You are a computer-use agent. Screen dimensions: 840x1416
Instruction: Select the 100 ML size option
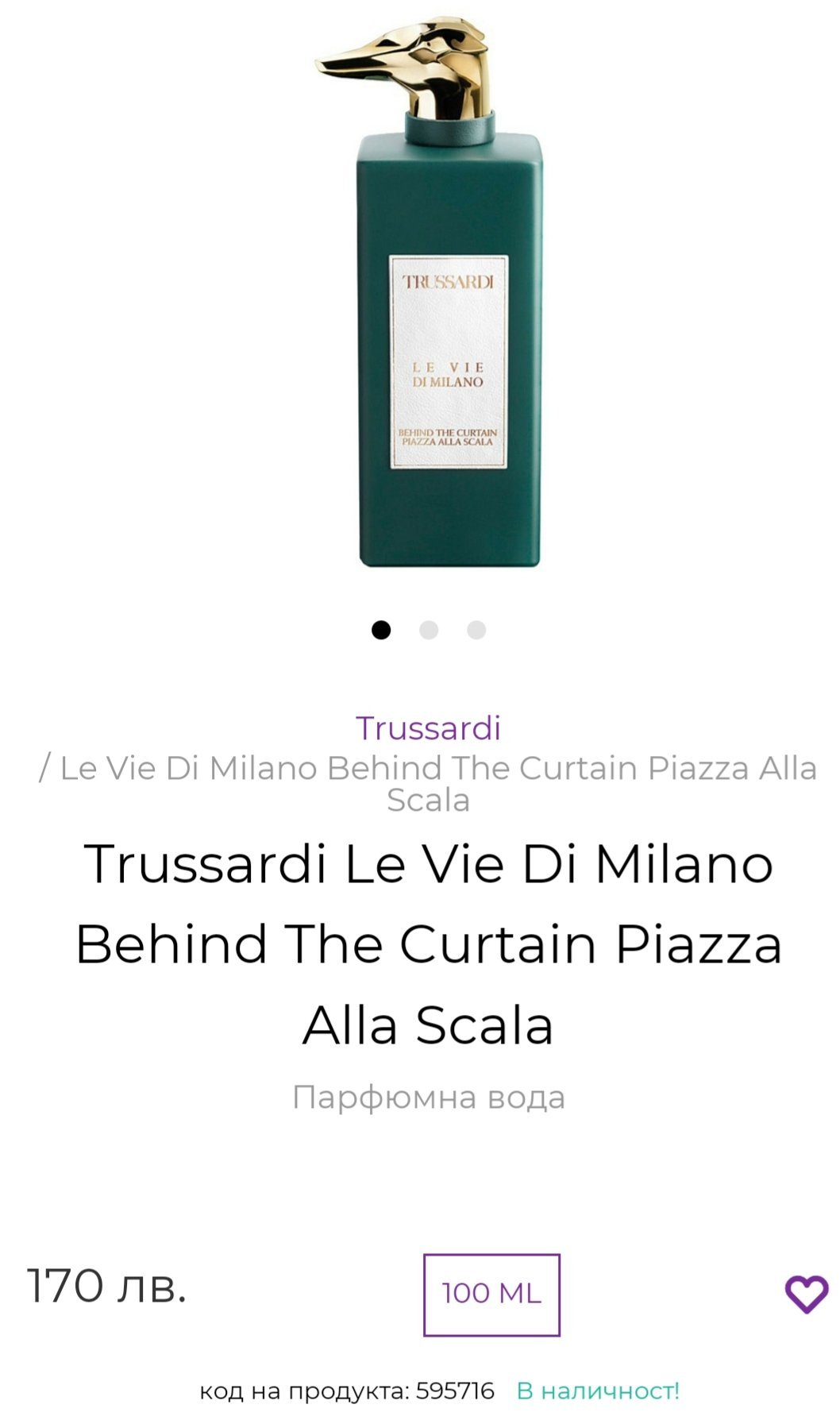coord(491,1294)
